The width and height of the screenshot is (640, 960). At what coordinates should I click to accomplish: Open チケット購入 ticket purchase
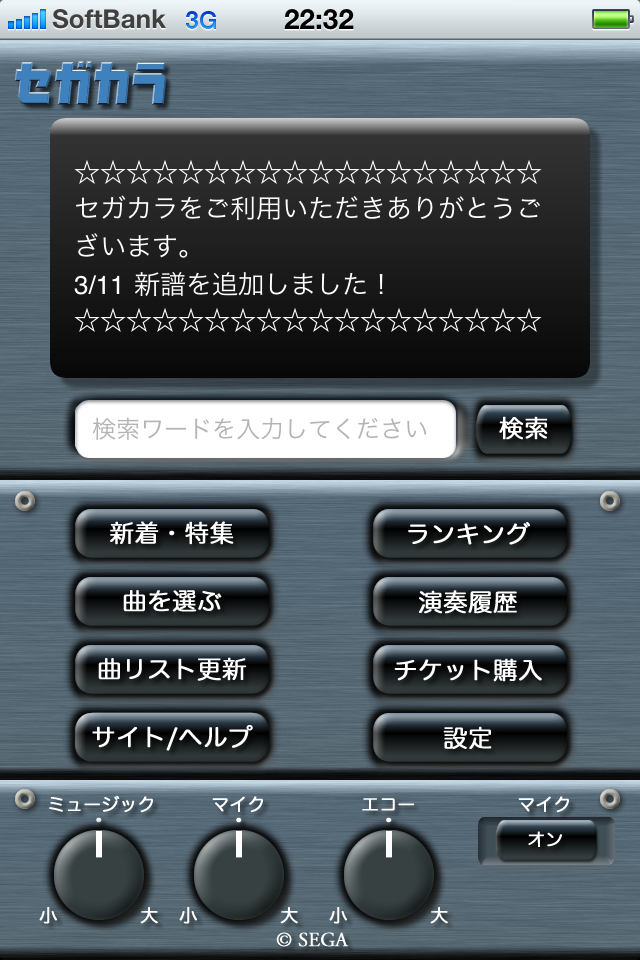[469, 669]
